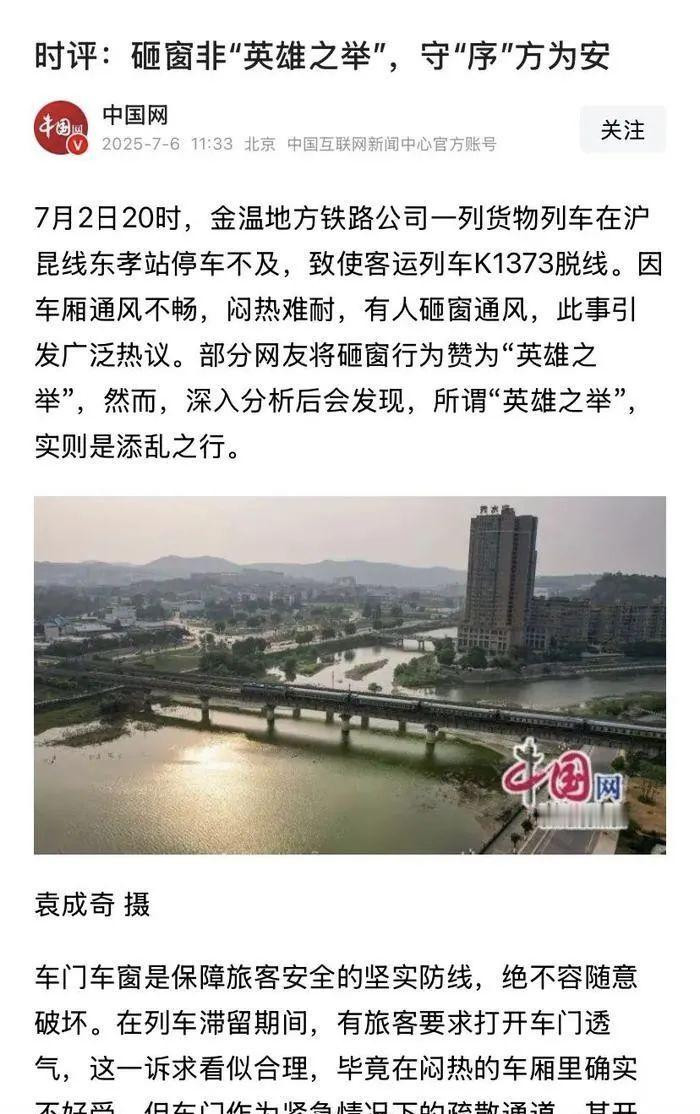This screenshot has width=700, height=1114.
Task: Open the 中国网 account name
Action: [135, 114]
